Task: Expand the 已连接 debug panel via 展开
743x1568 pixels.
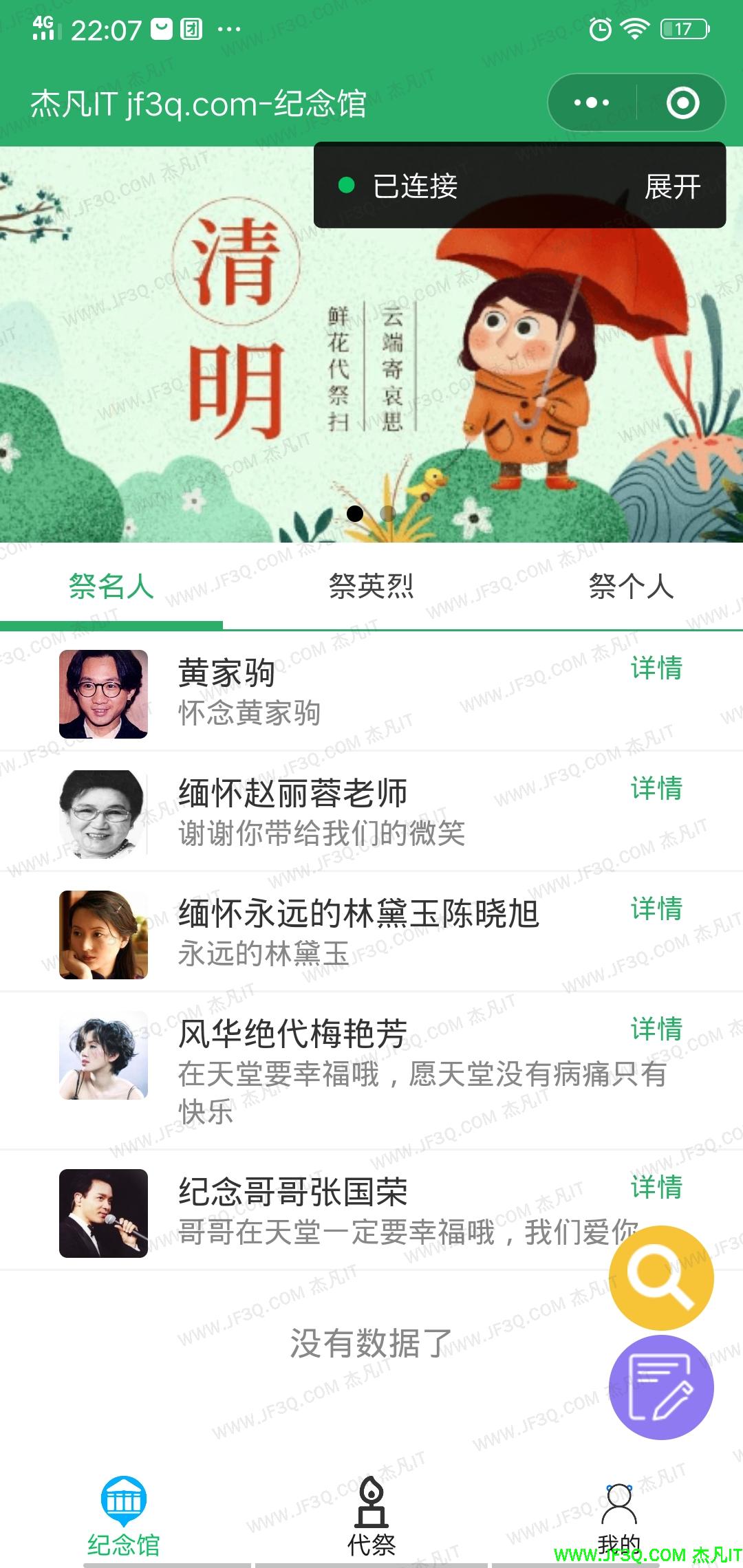Action: (671, 186)
